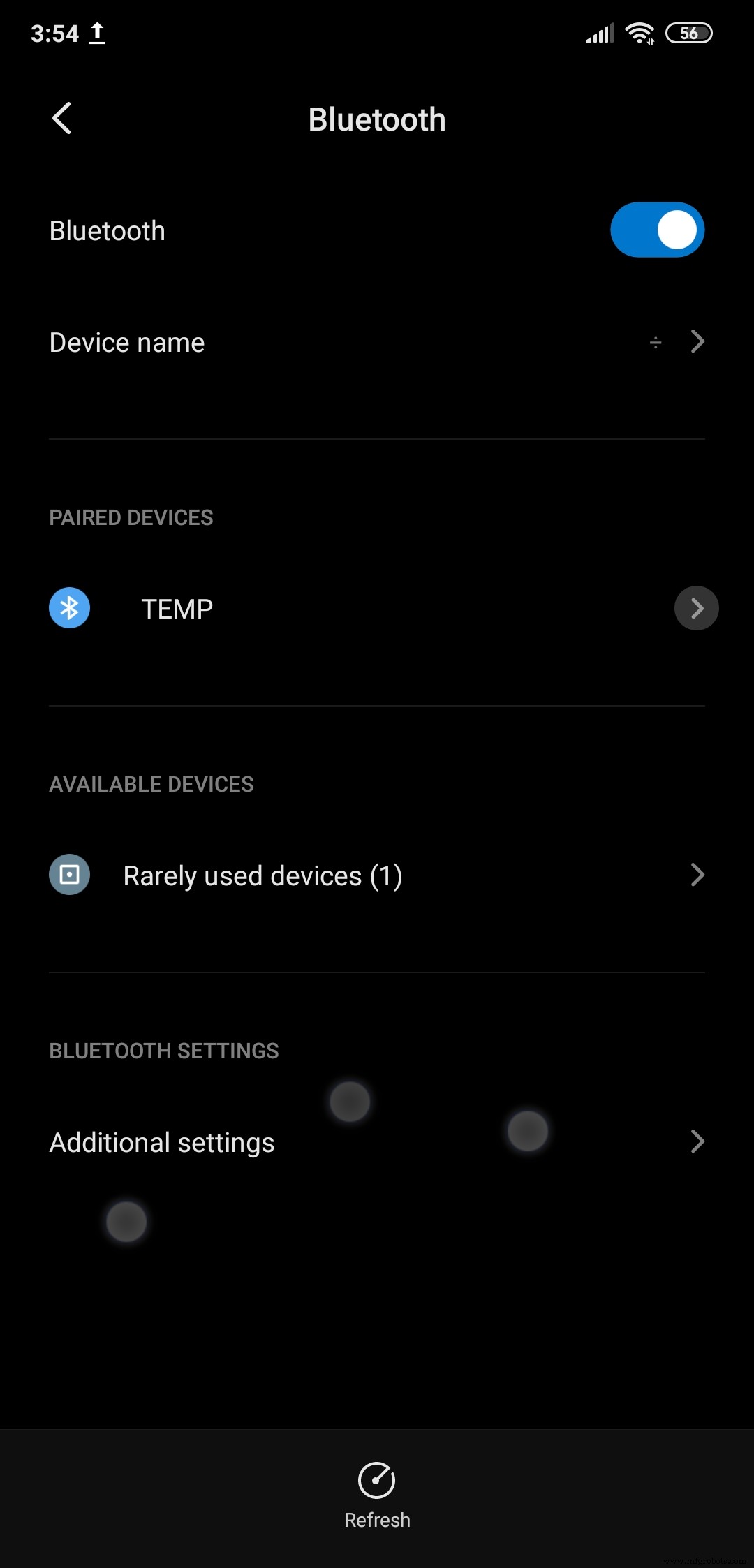Go back from Bluetooth settings
The image size is (754, 1568).
tap(62, 118)
